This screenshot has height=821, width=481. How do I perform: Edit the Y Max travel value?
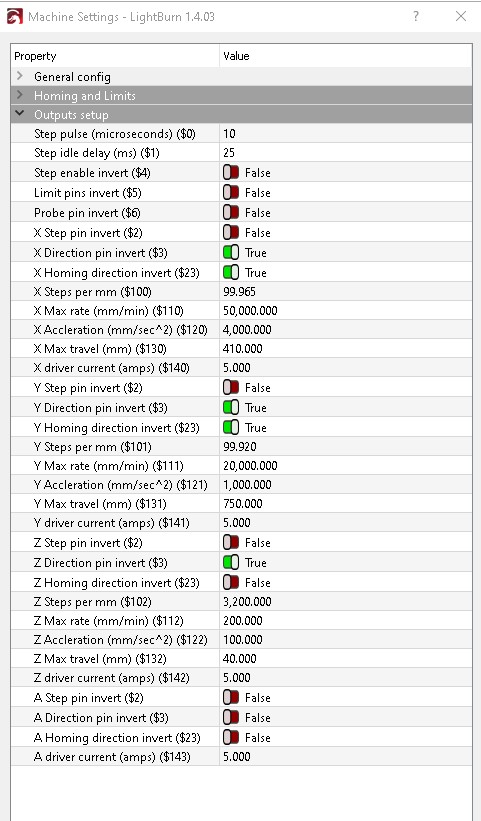[x=345, y=503]
